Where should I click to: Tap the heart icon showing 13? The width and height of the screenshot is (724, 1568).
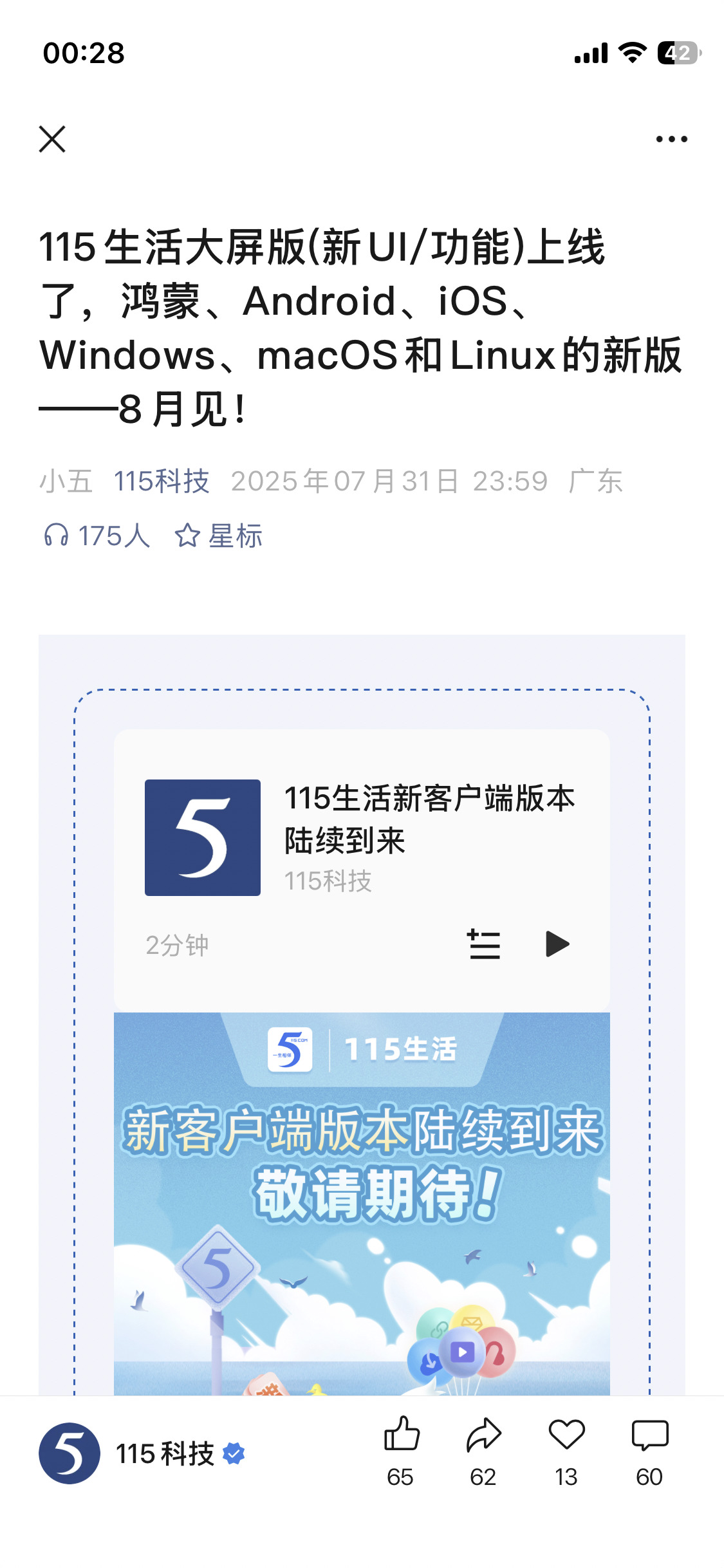pyautogui.click(x=566, y=1452)
